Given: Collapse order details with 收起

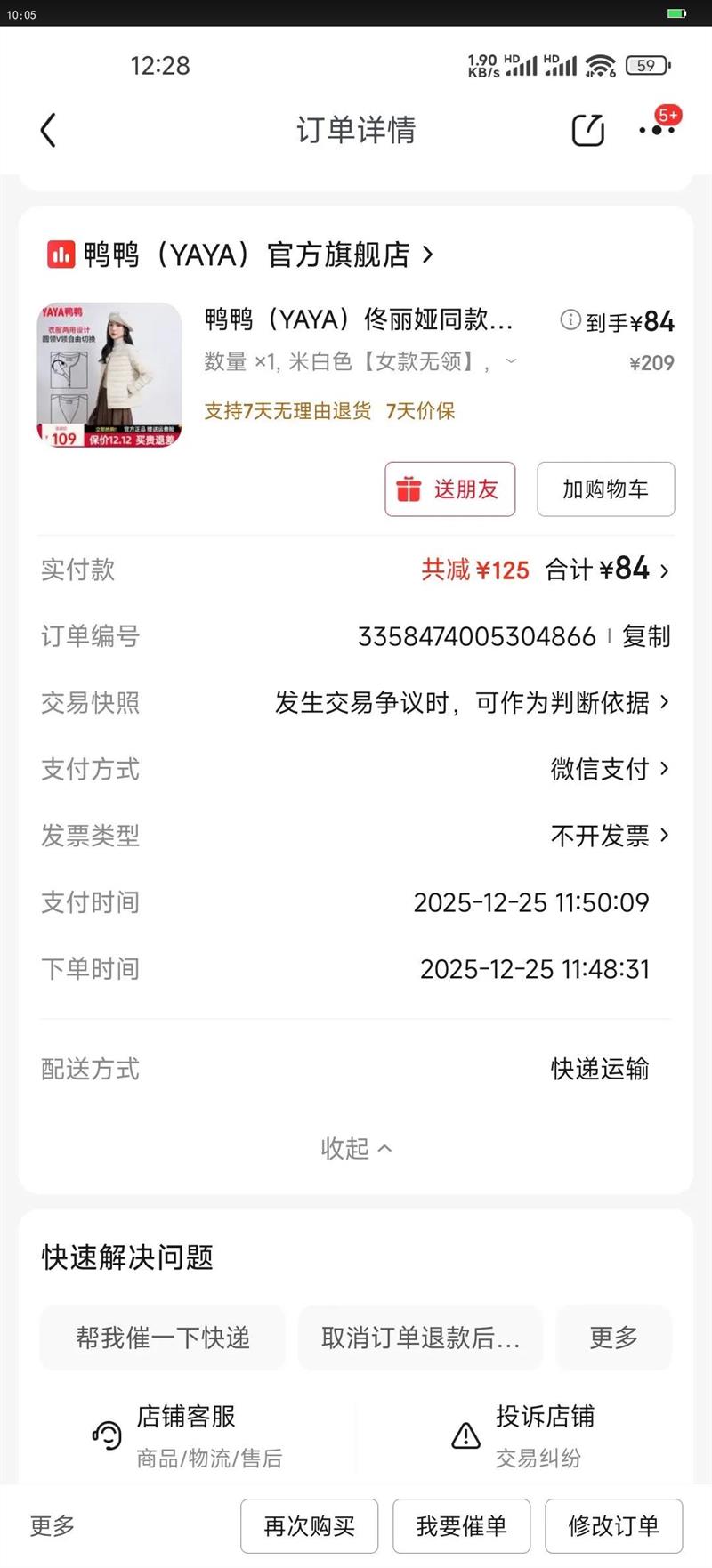Looking at the screenshot, I should pyautogui.click(x=356, y=1148).
